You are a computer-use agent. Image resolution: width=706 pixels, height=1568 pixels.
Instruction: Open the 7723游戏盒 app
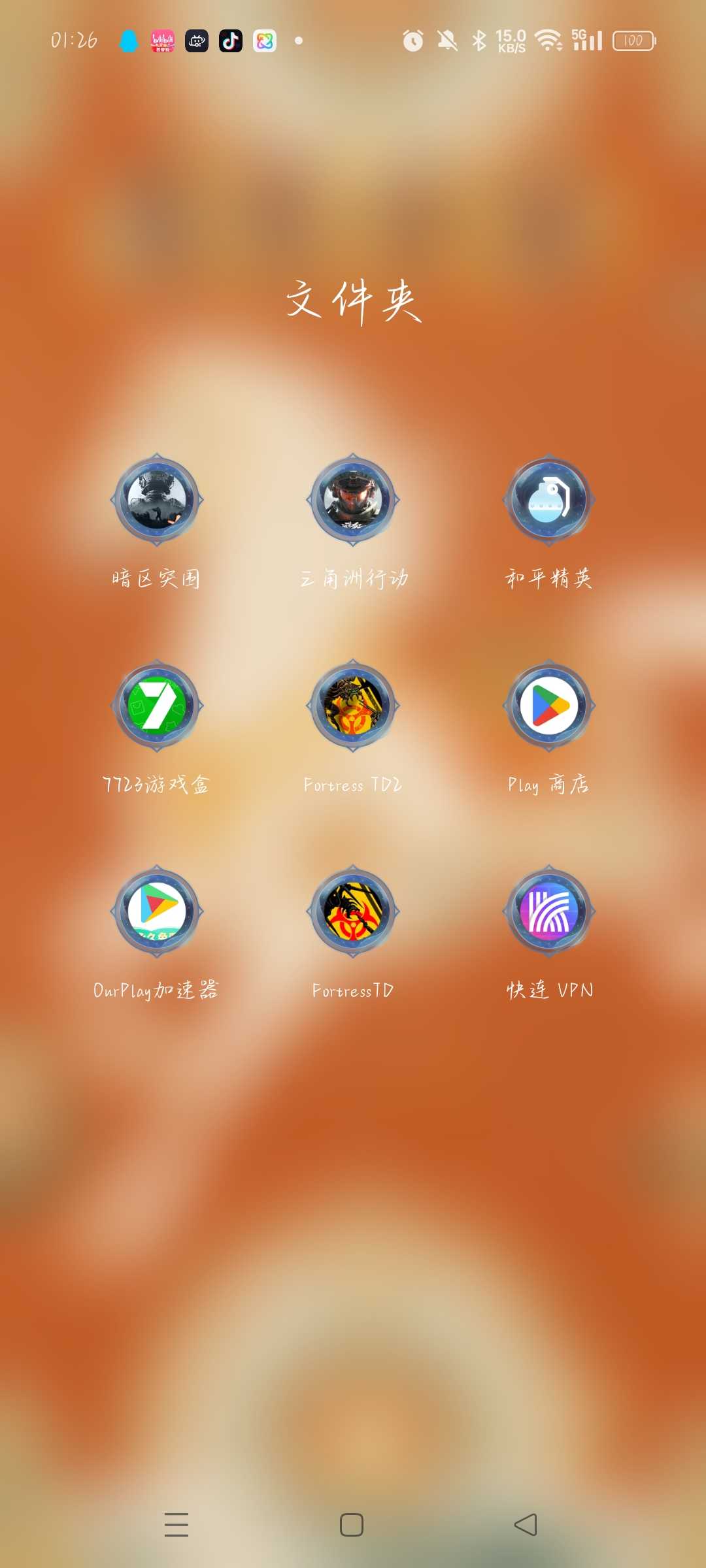[157, 706]
